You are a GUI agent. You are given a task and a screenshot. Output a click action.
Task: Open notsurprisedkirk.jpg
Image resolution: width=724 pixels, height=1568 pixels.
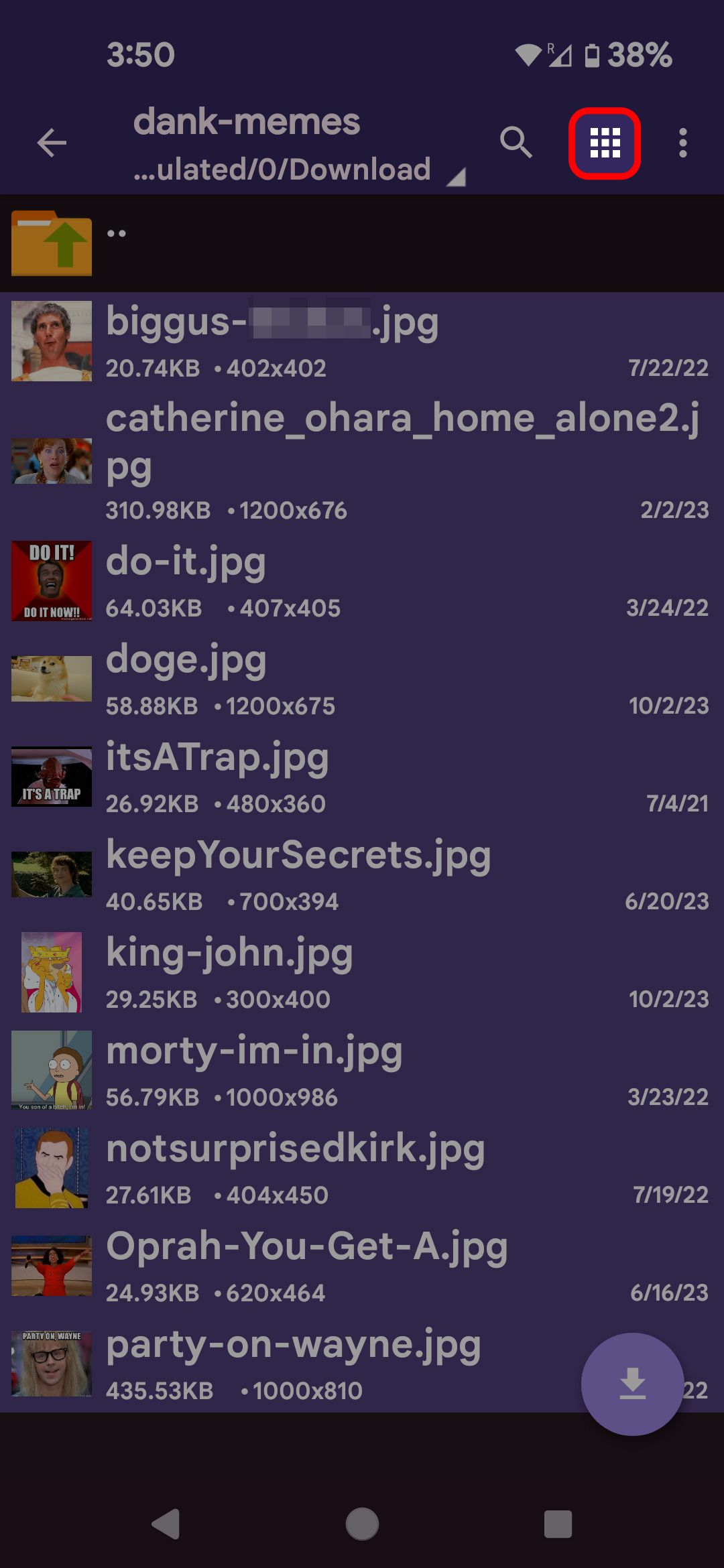(362, 1168)
